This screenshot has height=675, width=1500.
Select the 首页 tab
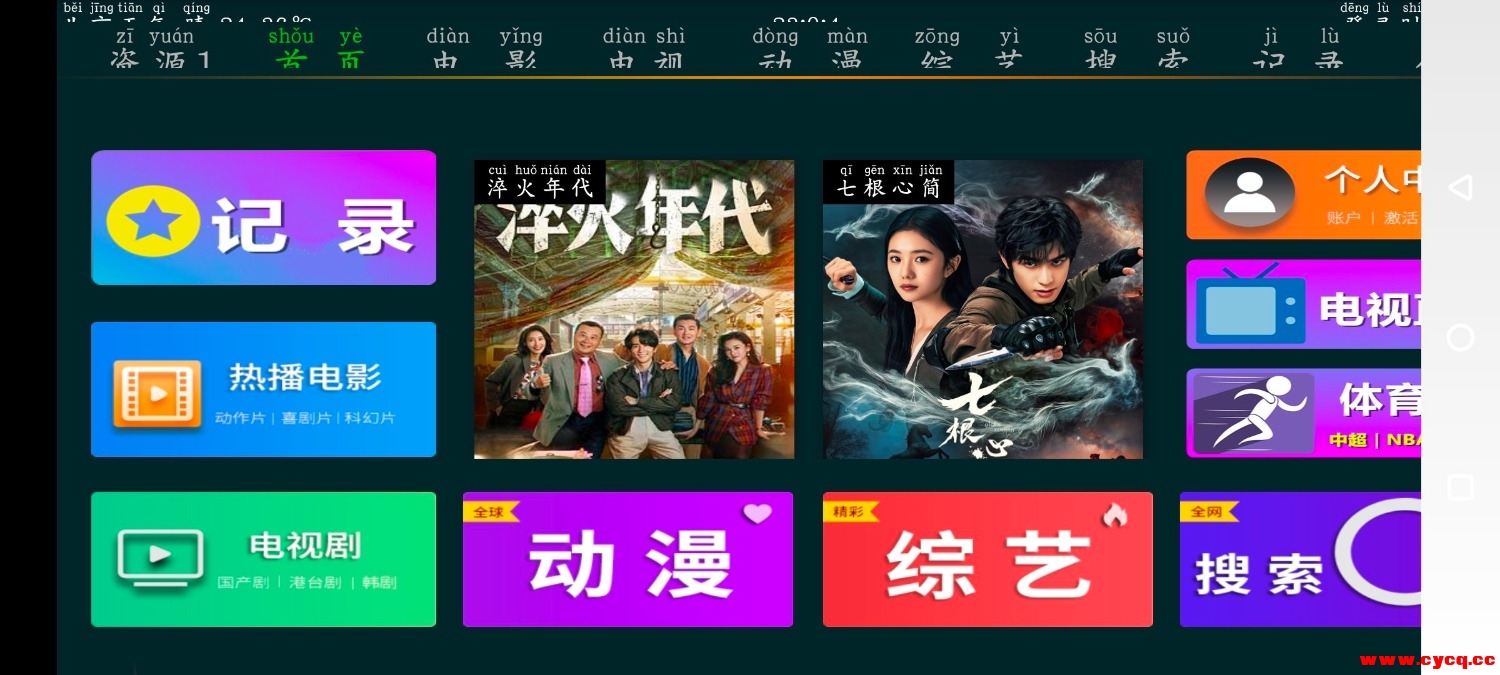(x=314, y=48)
